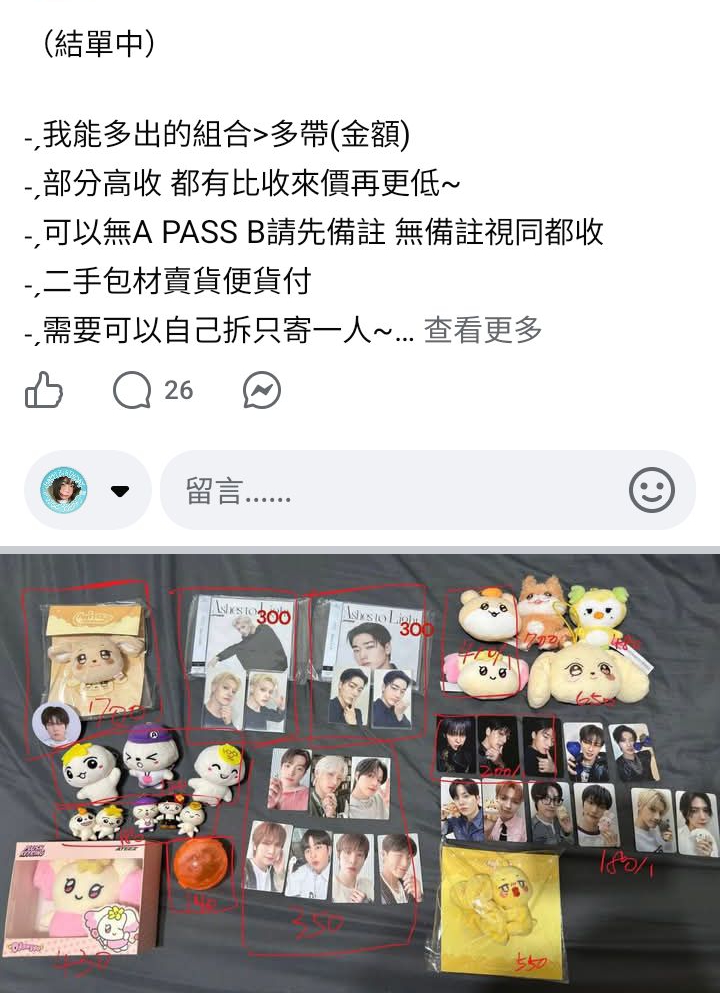Share the post with the Messenger icon
The width and height of the screenshot is (720, 993).
pos(260,392)
